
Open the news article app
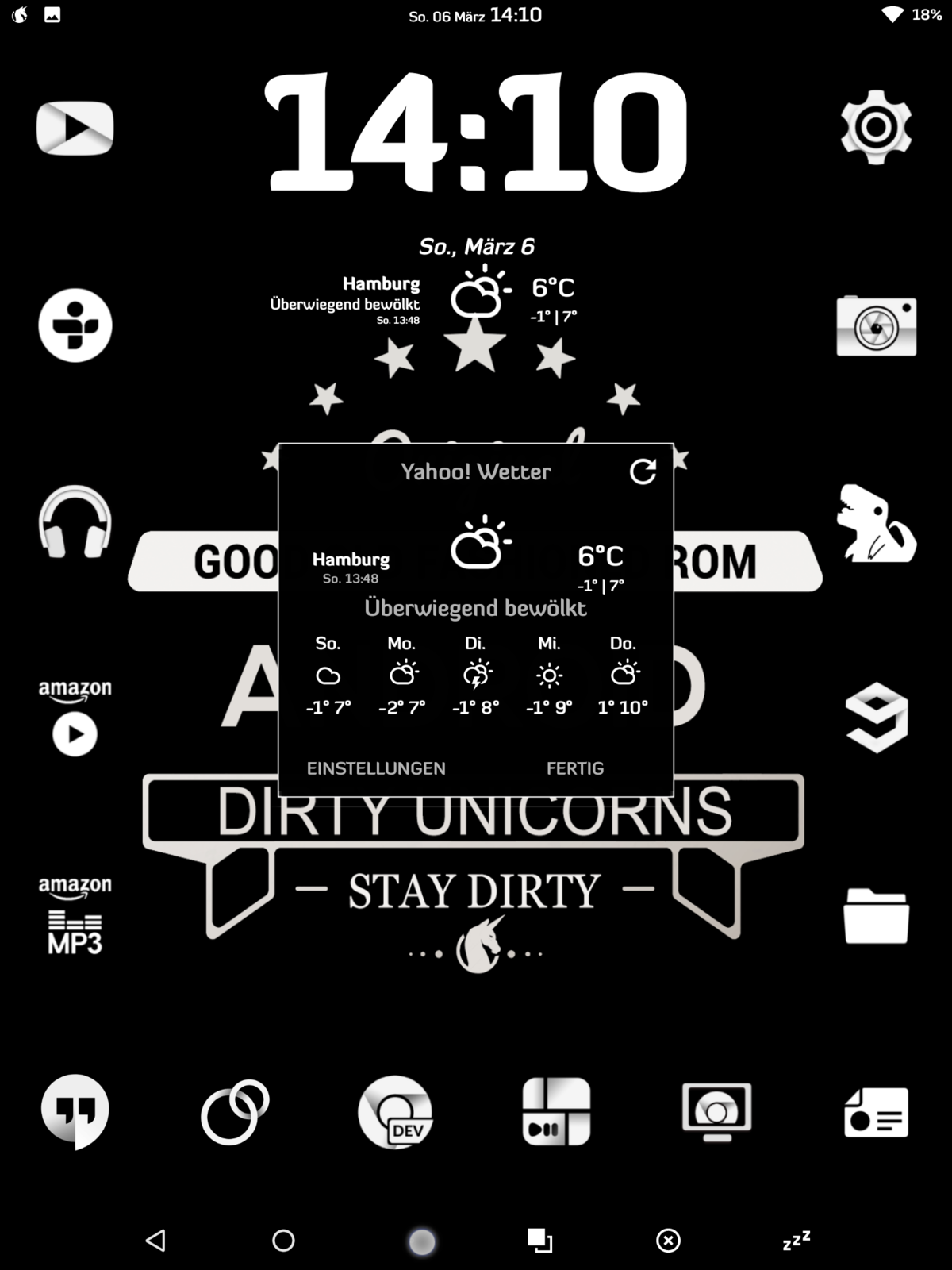click(876, 1112)
